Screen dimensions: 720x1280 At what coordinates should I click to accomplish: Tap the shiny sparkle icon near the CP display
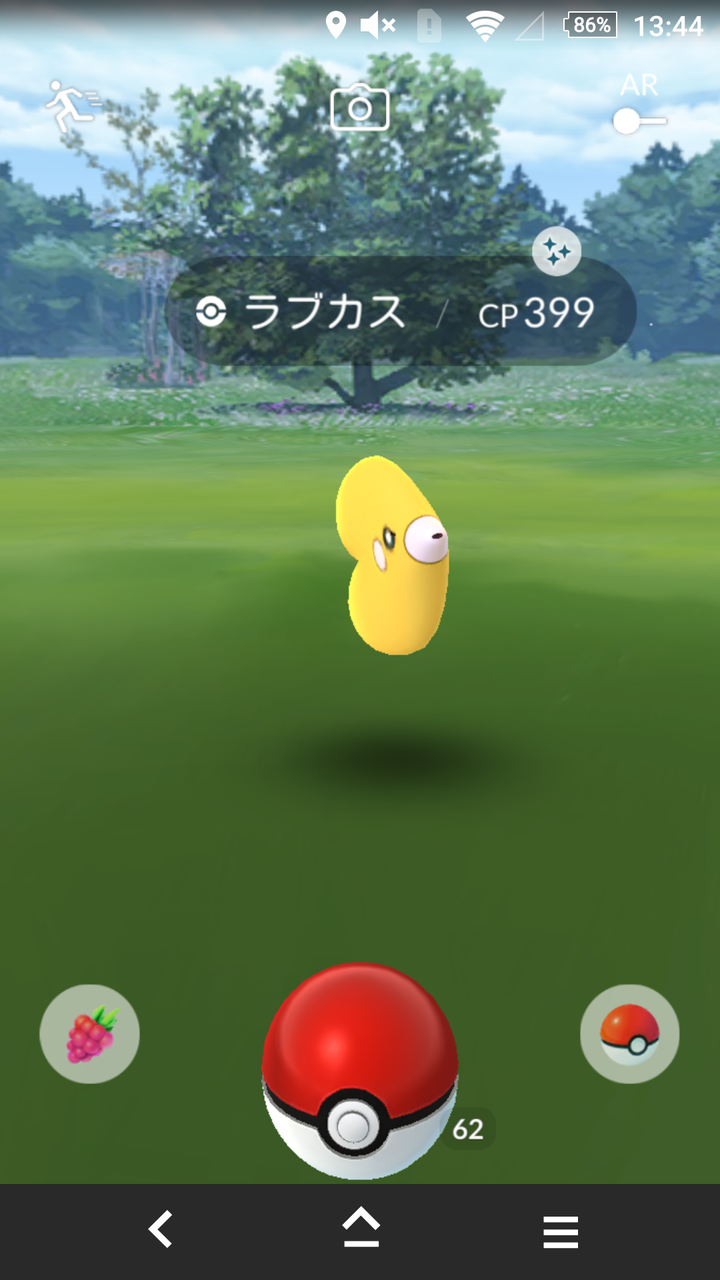click(x=557, y=253)
